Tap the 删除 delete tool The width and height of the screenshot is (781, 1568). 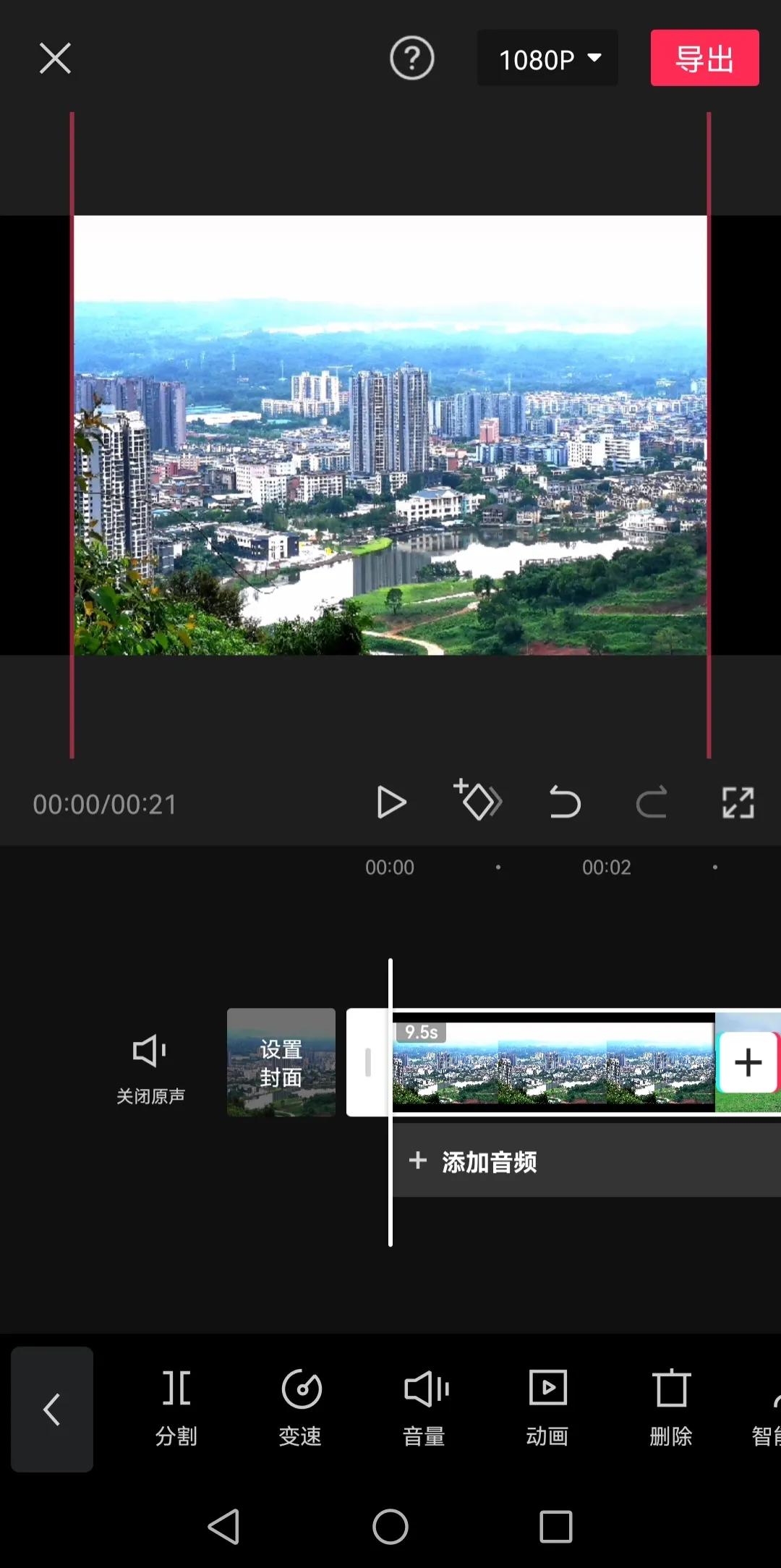670,1408
